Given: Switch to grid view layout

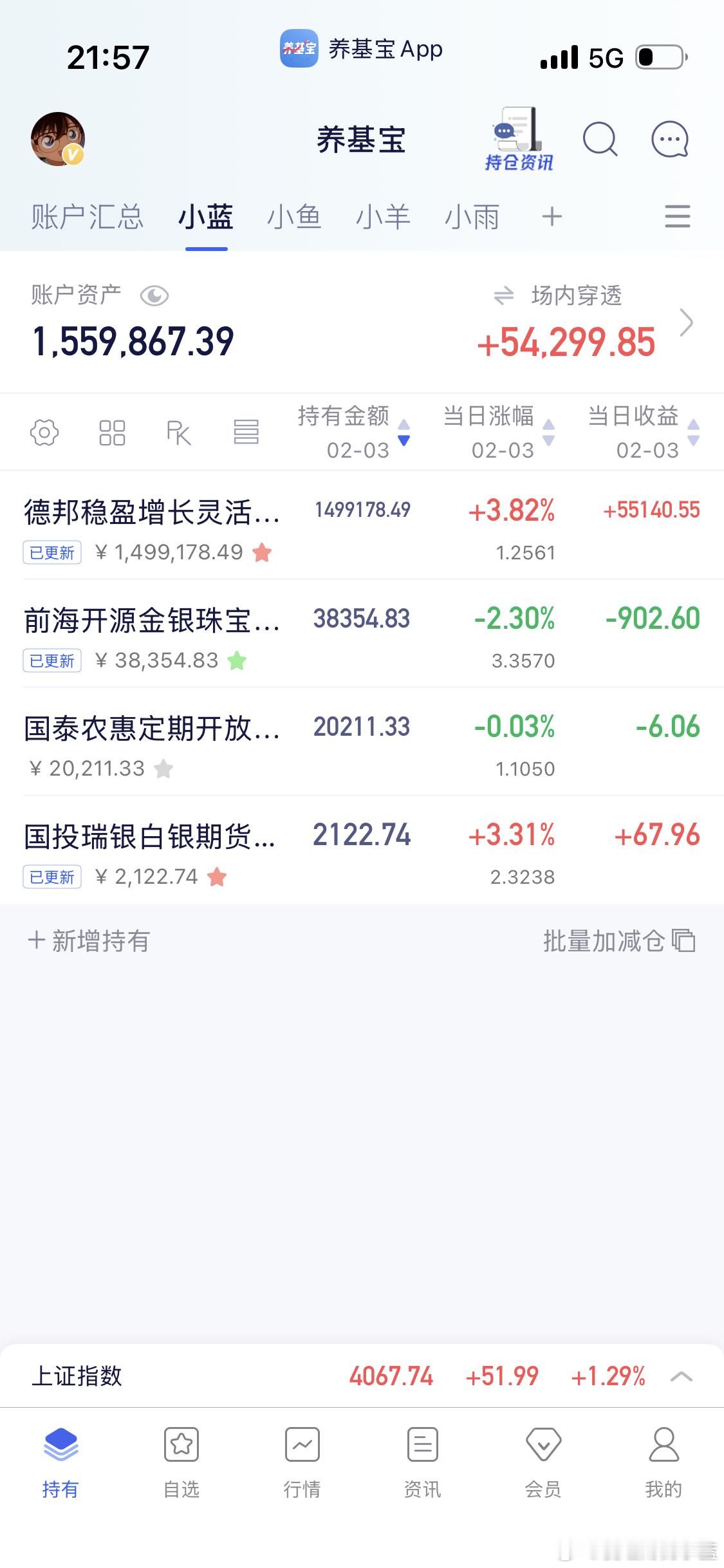Looking at the screenshot, I should [111, 433].
